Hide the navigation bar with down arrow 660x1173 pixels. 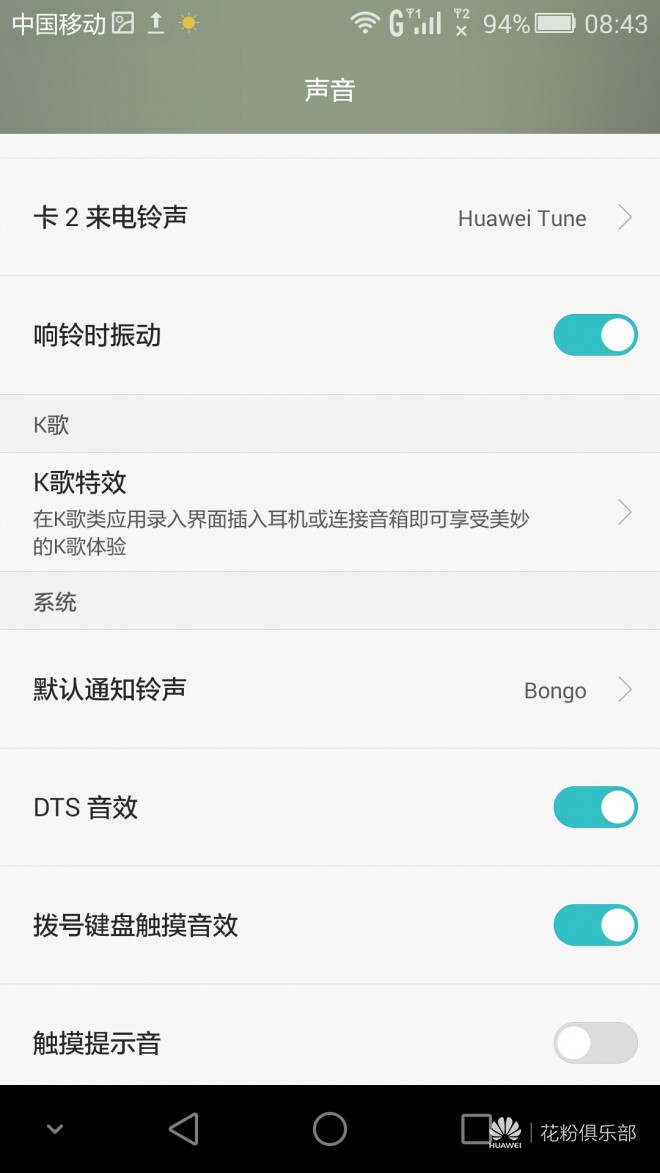55,1129
